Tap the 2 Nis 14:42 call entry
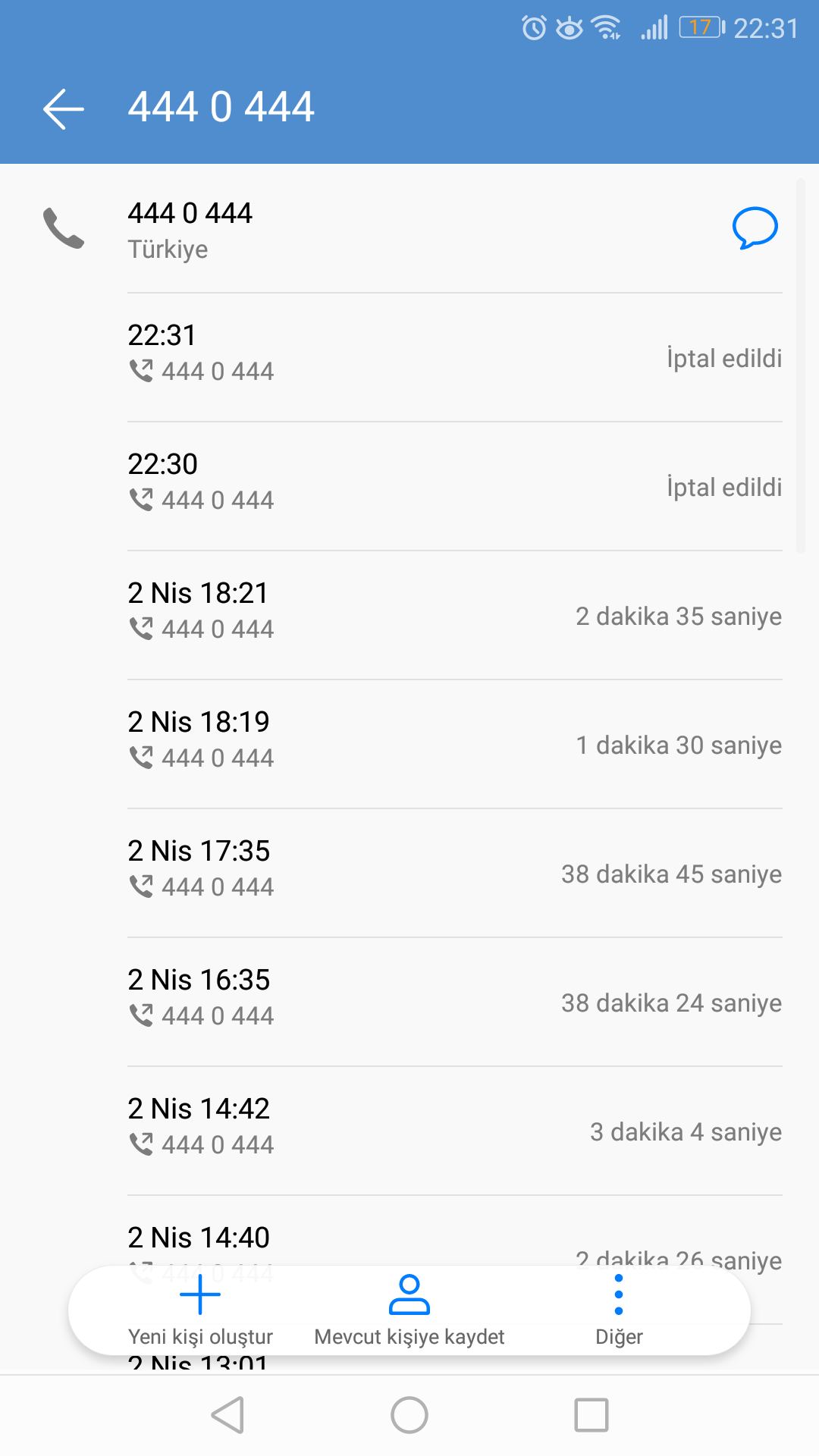The height and width of the screenshot is (1456, 819). (455, 1131)
